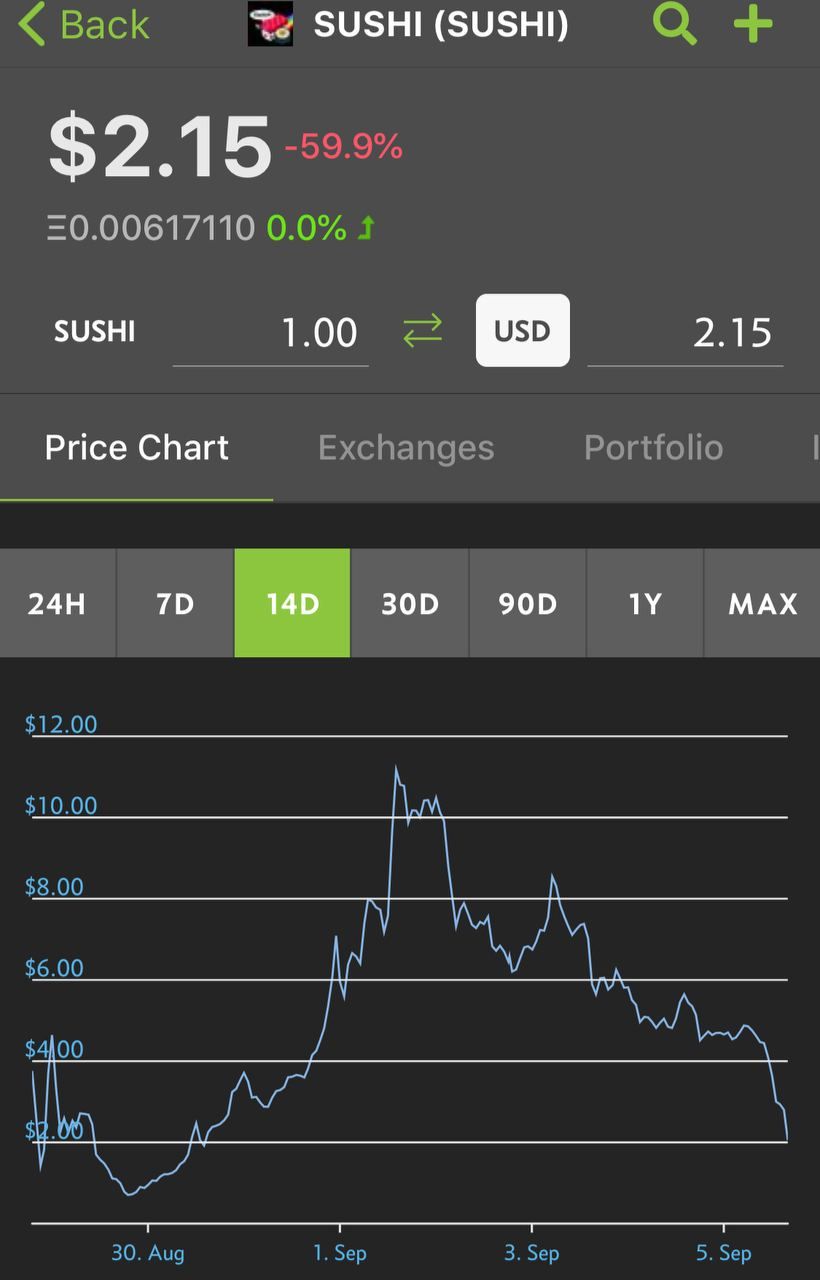
Task: Open the search magnifier icon
Action: [675, 24]
